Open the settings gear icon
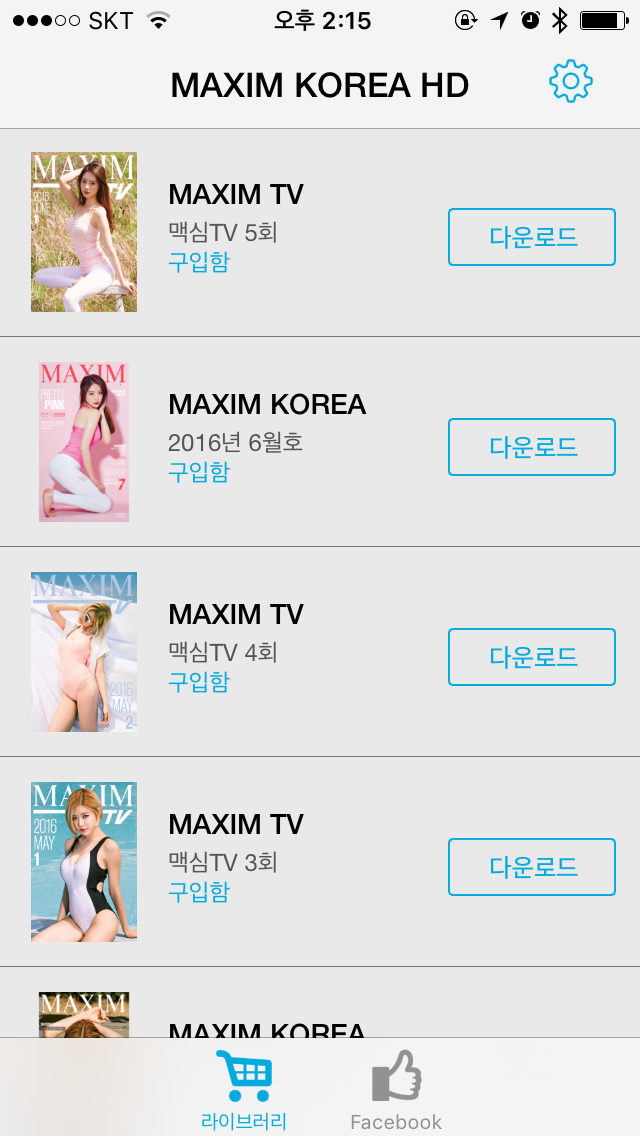Viewport: 640px width, 1136px height. 571,82
